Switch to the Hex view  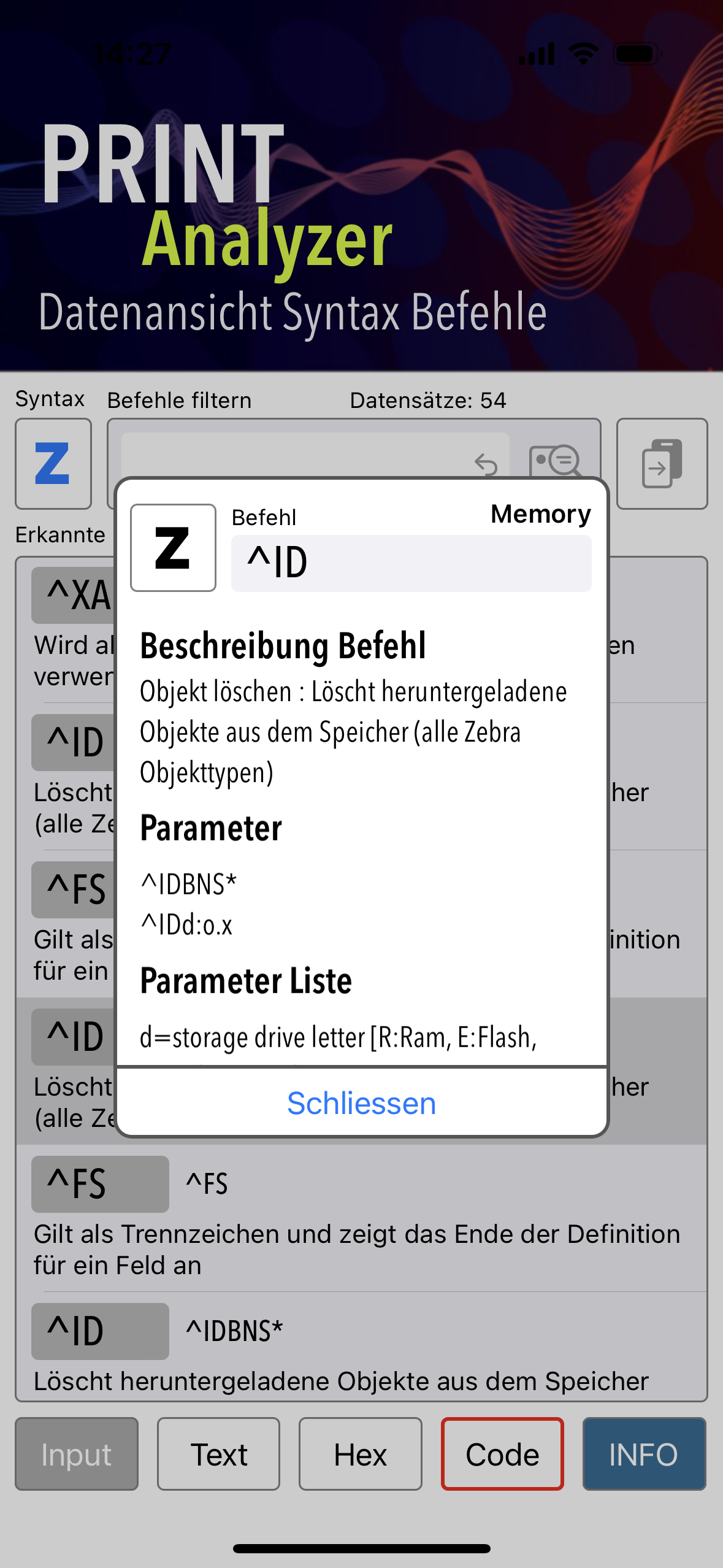[360, 1454]
